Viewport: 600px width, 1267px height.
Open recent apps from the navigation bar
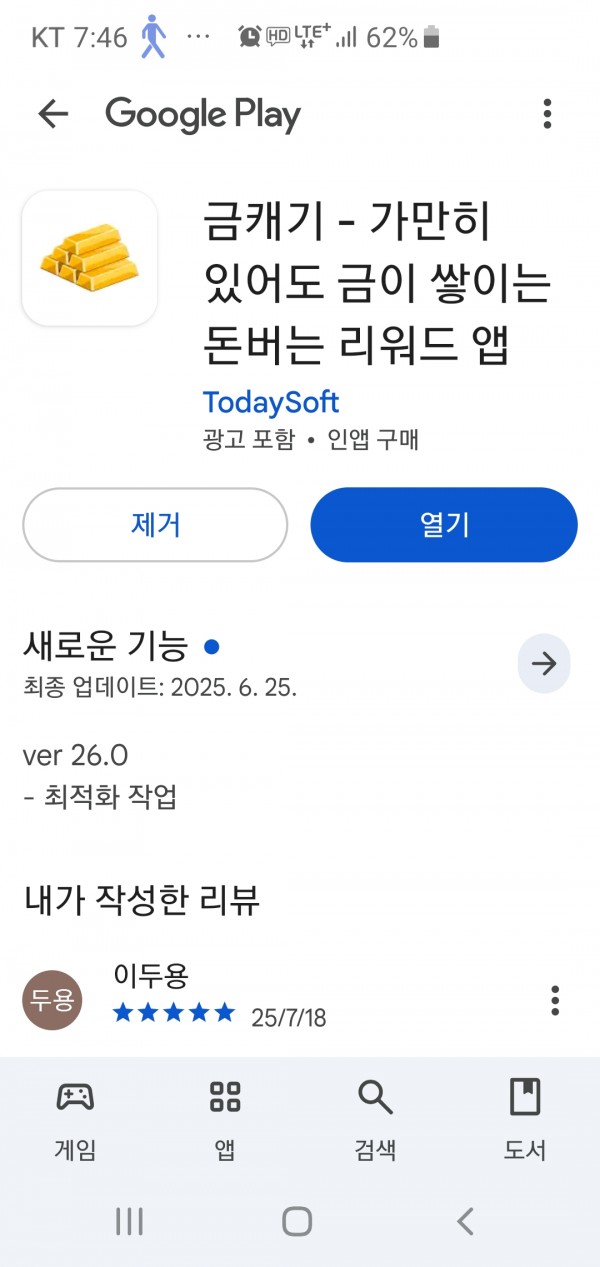(x=130, y=1221)
